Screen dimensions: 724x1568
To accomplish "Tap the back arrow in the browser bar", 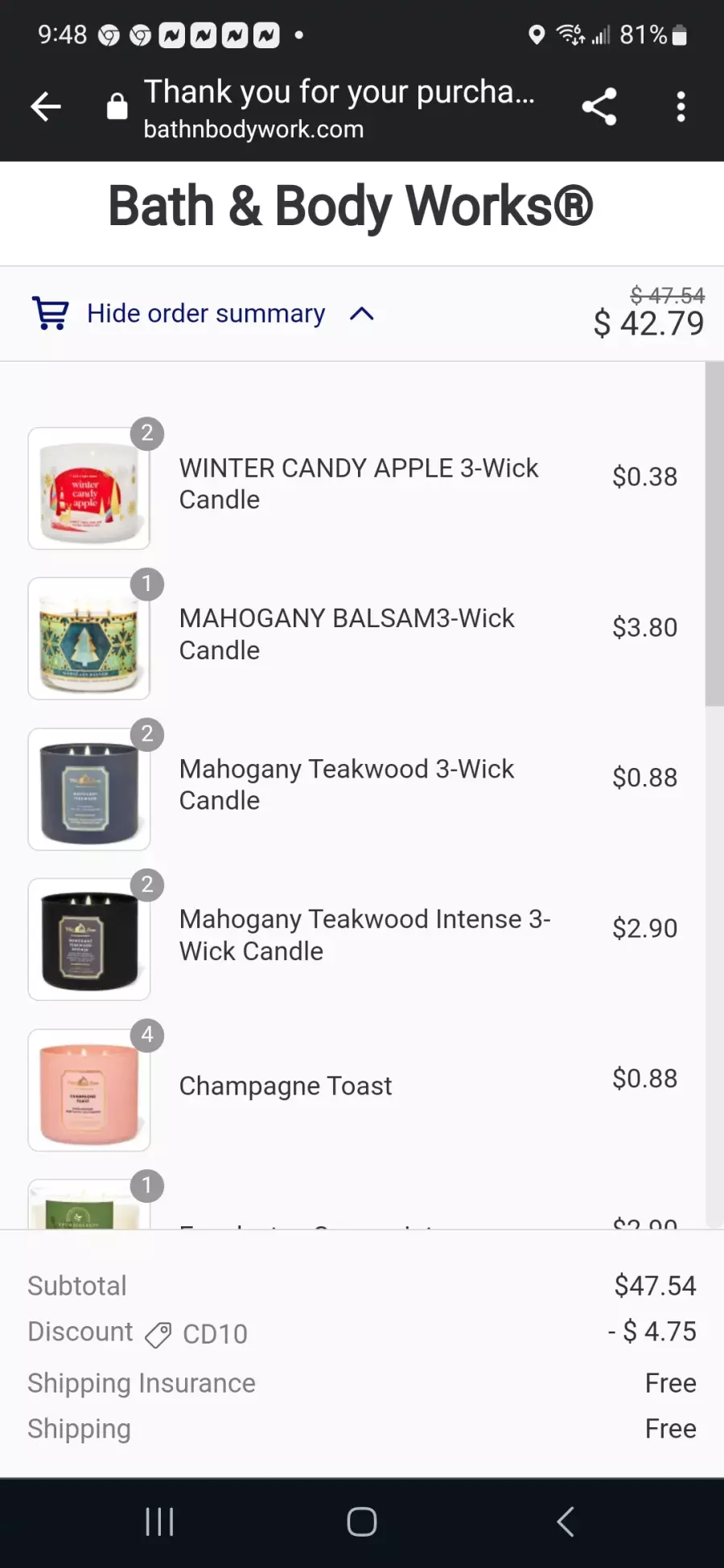I will click(x=46, y=106).
